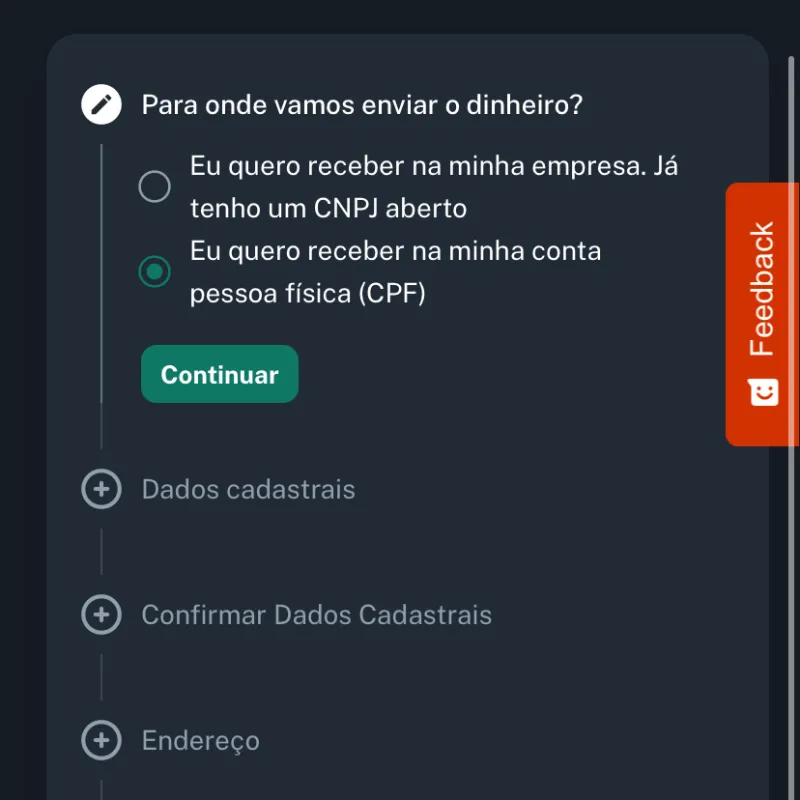Expand the Dados cadastrais step
Viewport: 800px width, 800px height.
click(101, 490)
